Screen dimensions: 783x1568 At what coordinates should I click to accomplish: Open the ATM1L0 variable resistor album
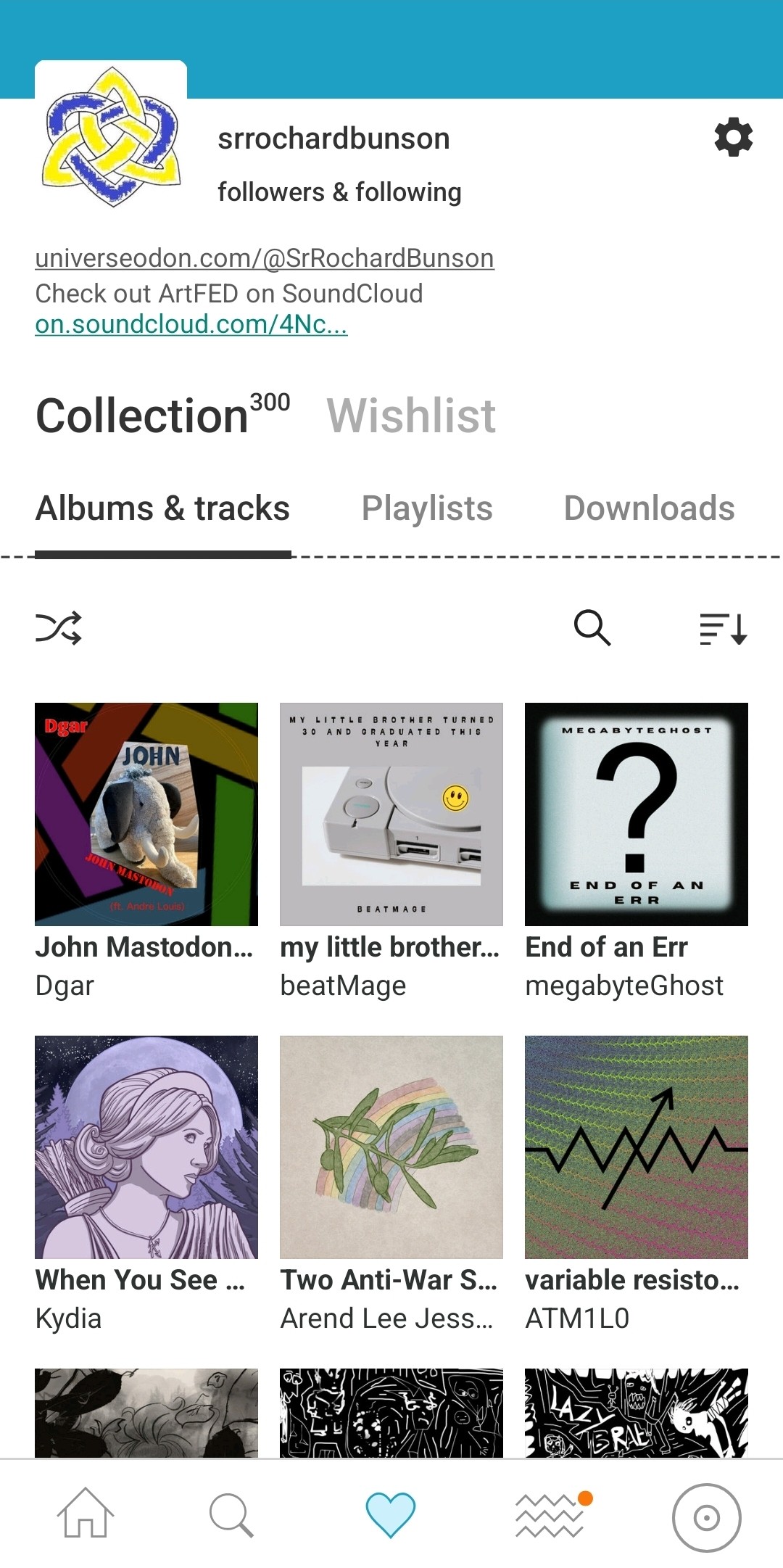[637, 1147]
